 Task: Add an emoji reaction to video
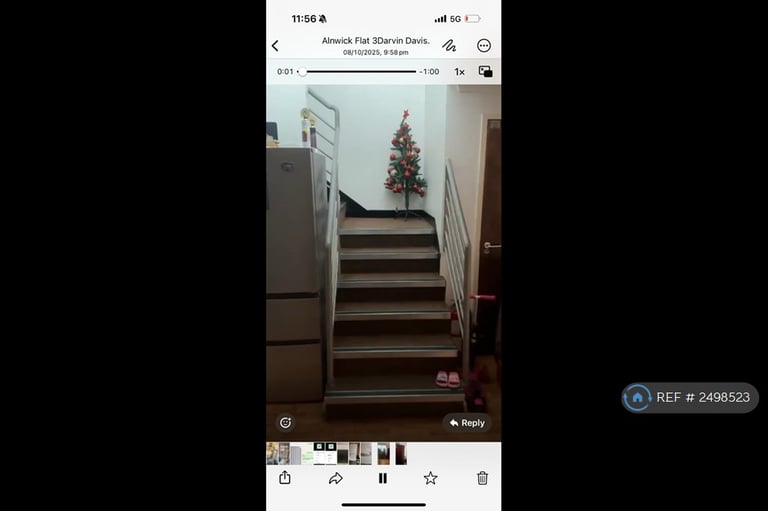[285, 423]
